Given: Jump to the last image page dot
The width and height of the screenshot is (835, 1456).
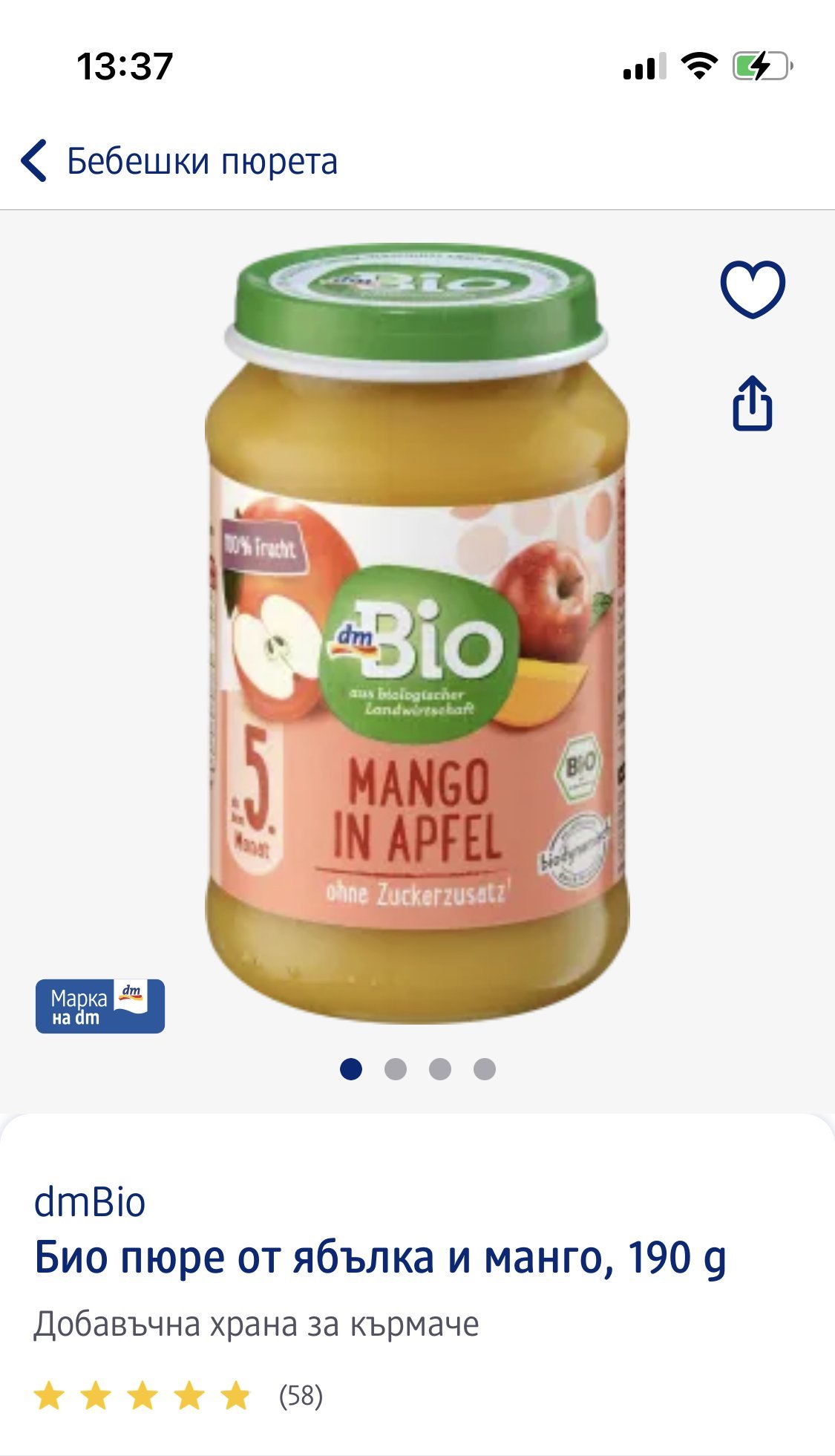Looking at the screenshot, I should [x=485, y=1069].
